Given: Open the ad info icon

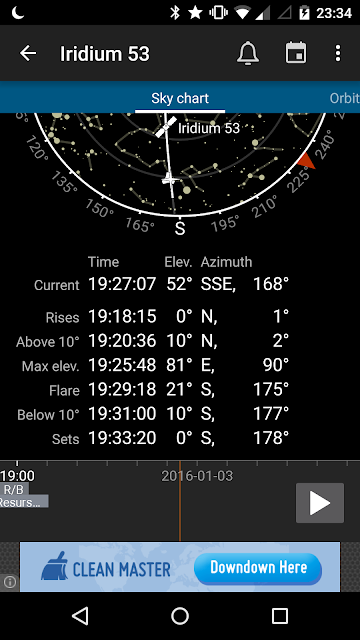Looking at the screenshot, I should coord(9,582).
